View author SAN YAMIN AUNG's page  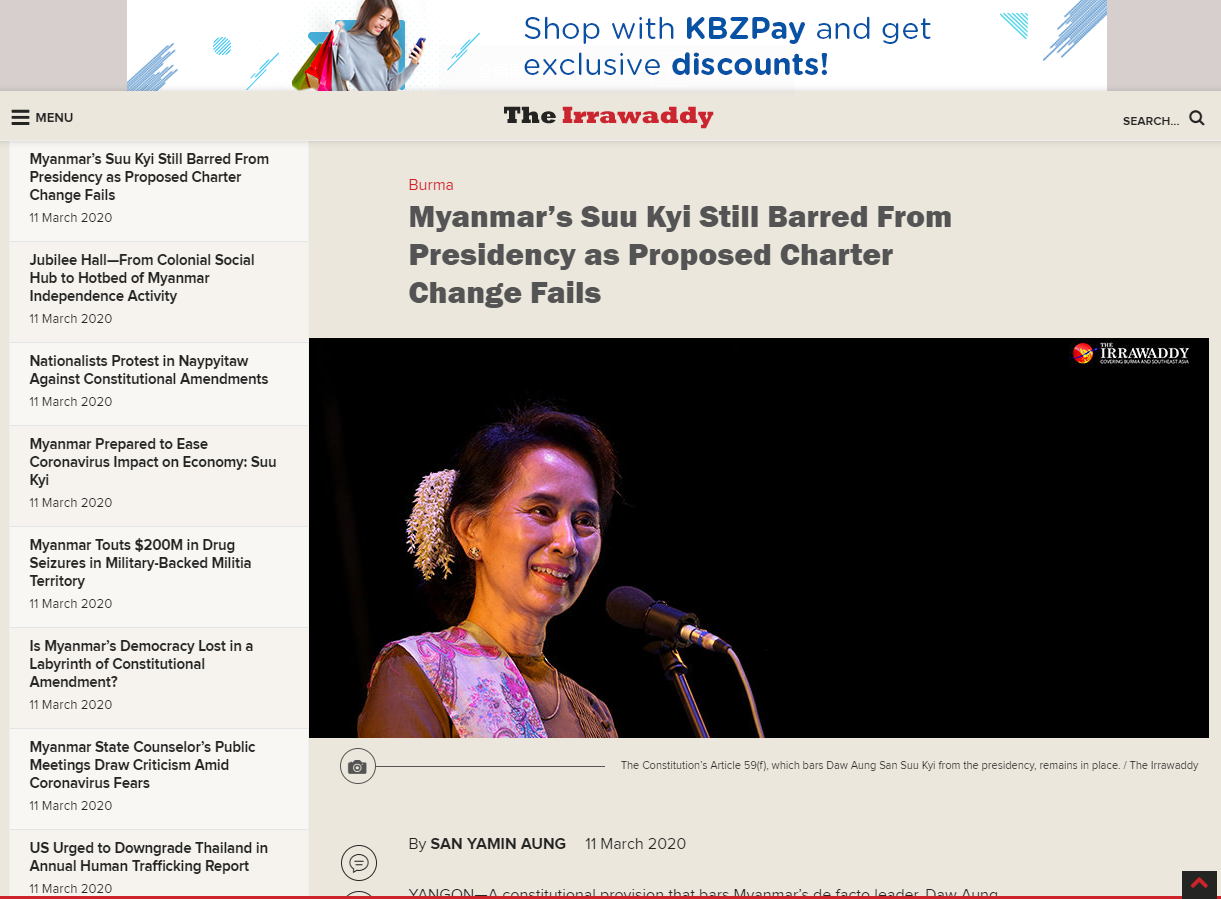tap(497, 844)
